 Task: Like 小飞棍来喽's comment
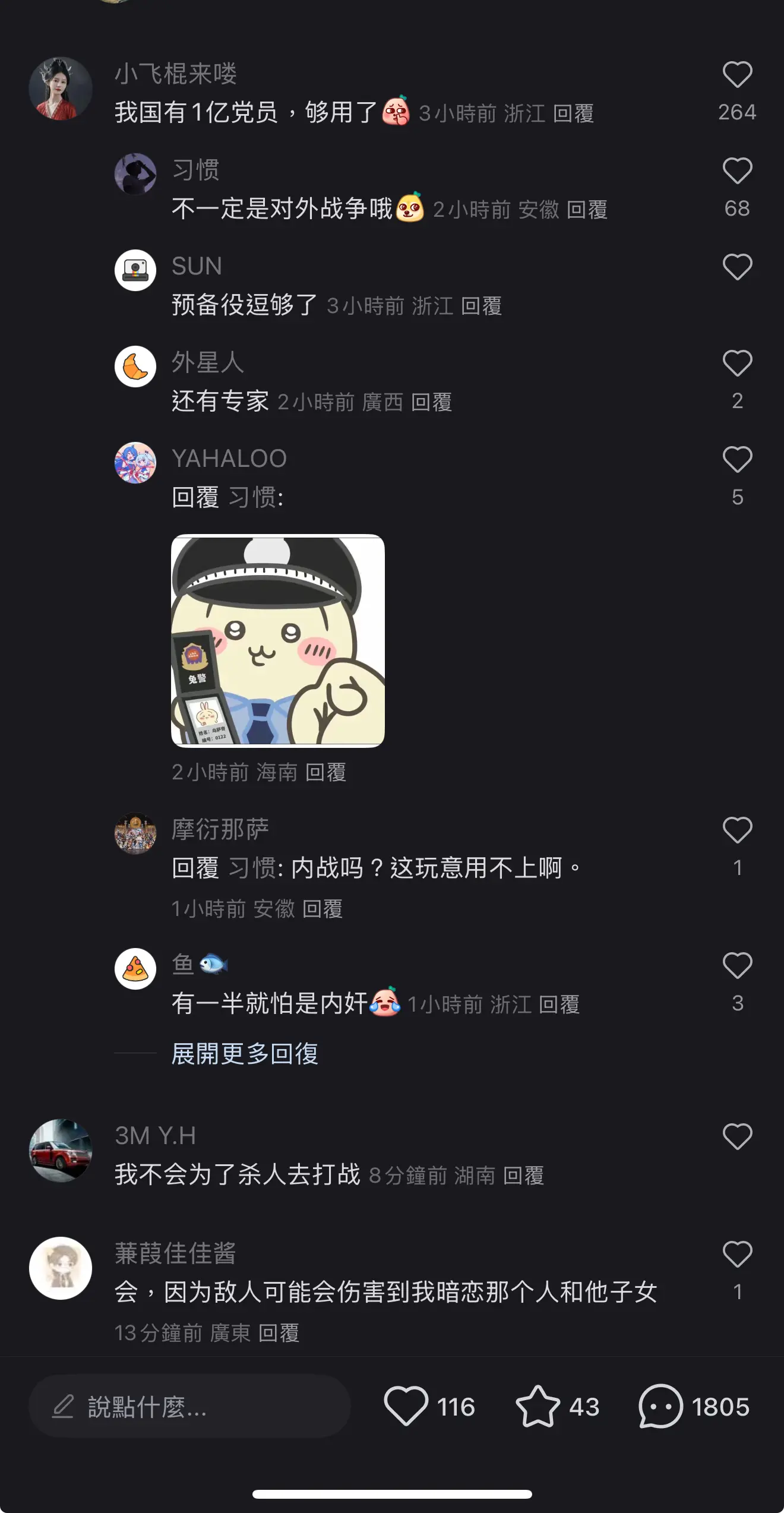point(737,75)
